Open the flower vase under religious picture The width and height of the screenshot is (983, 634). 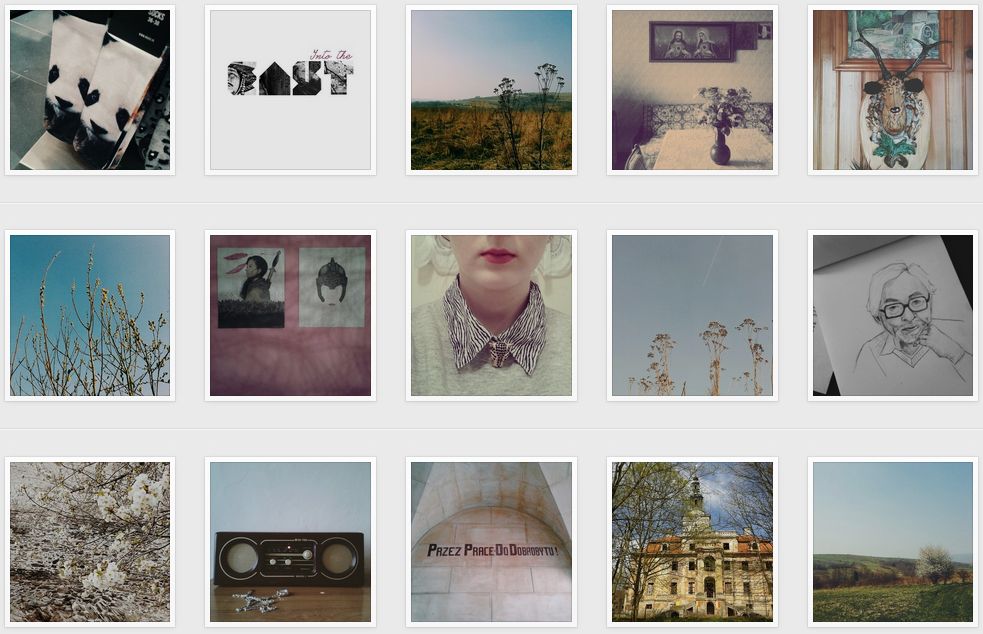click(692, 90)
